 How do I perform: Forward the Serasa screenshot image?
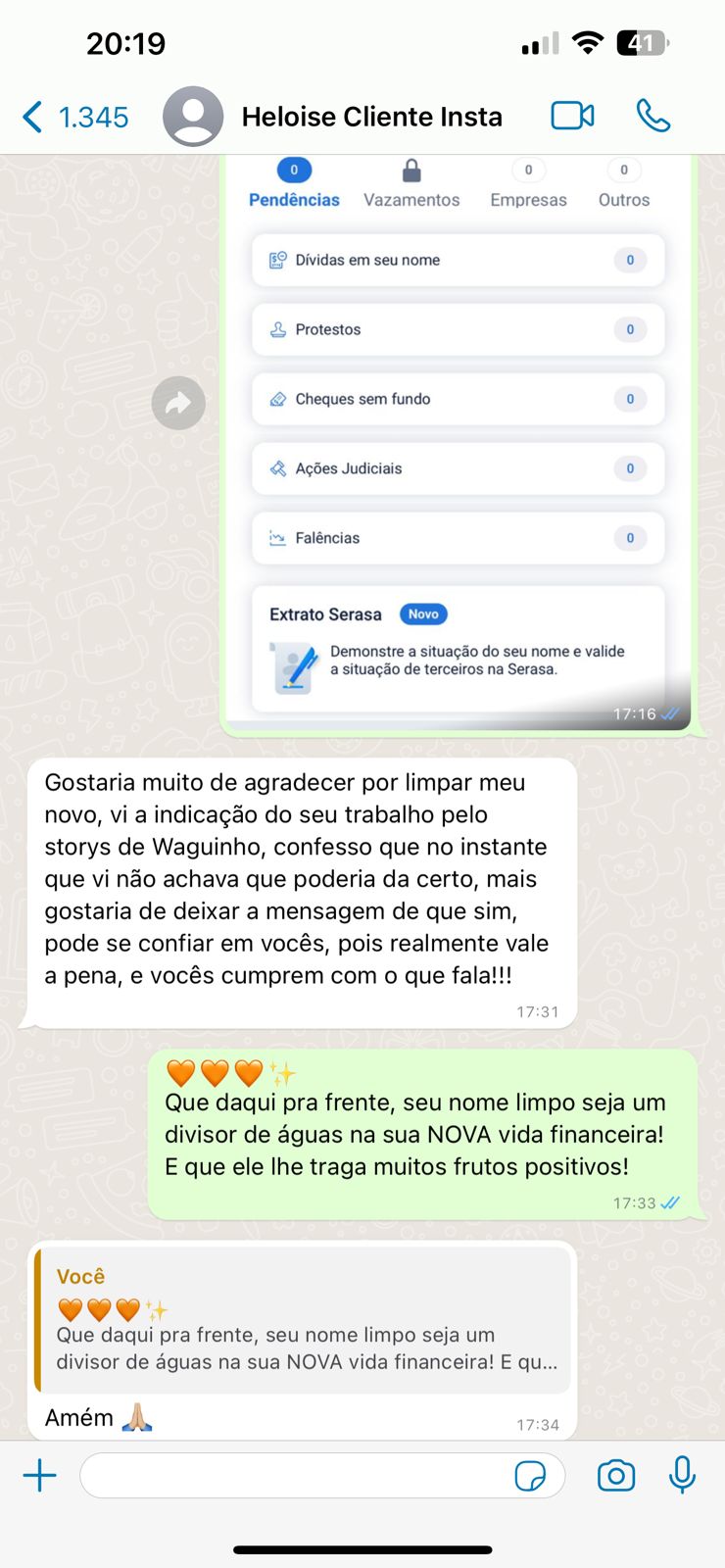coord(178,403)
